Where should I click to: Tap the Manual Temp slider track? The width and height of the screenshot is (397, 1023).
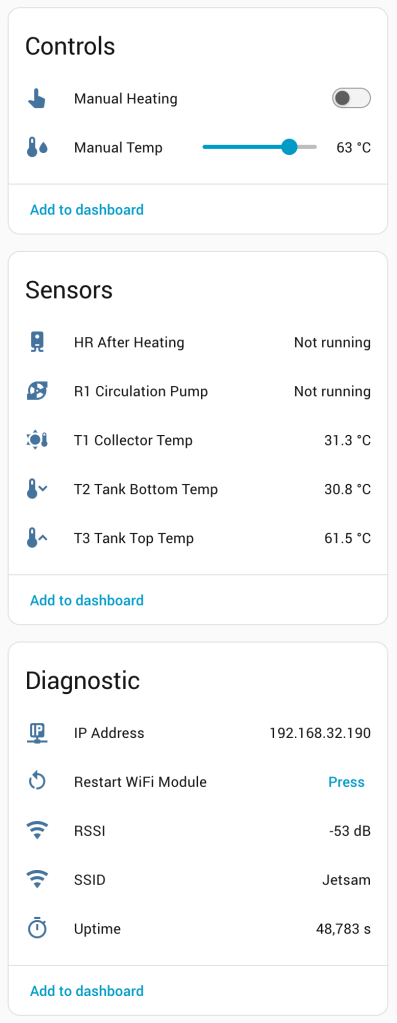tap(259, 147)
